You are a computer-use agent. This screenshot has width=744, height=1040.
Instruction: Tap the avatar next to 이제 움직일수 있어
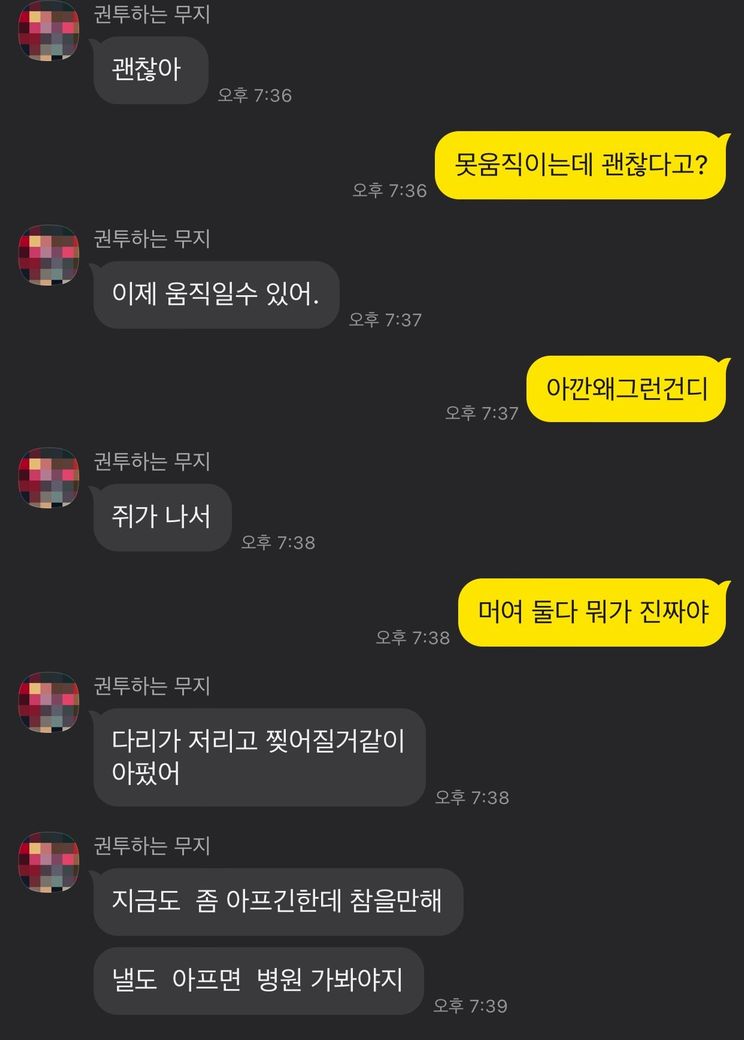pos(48,254)
